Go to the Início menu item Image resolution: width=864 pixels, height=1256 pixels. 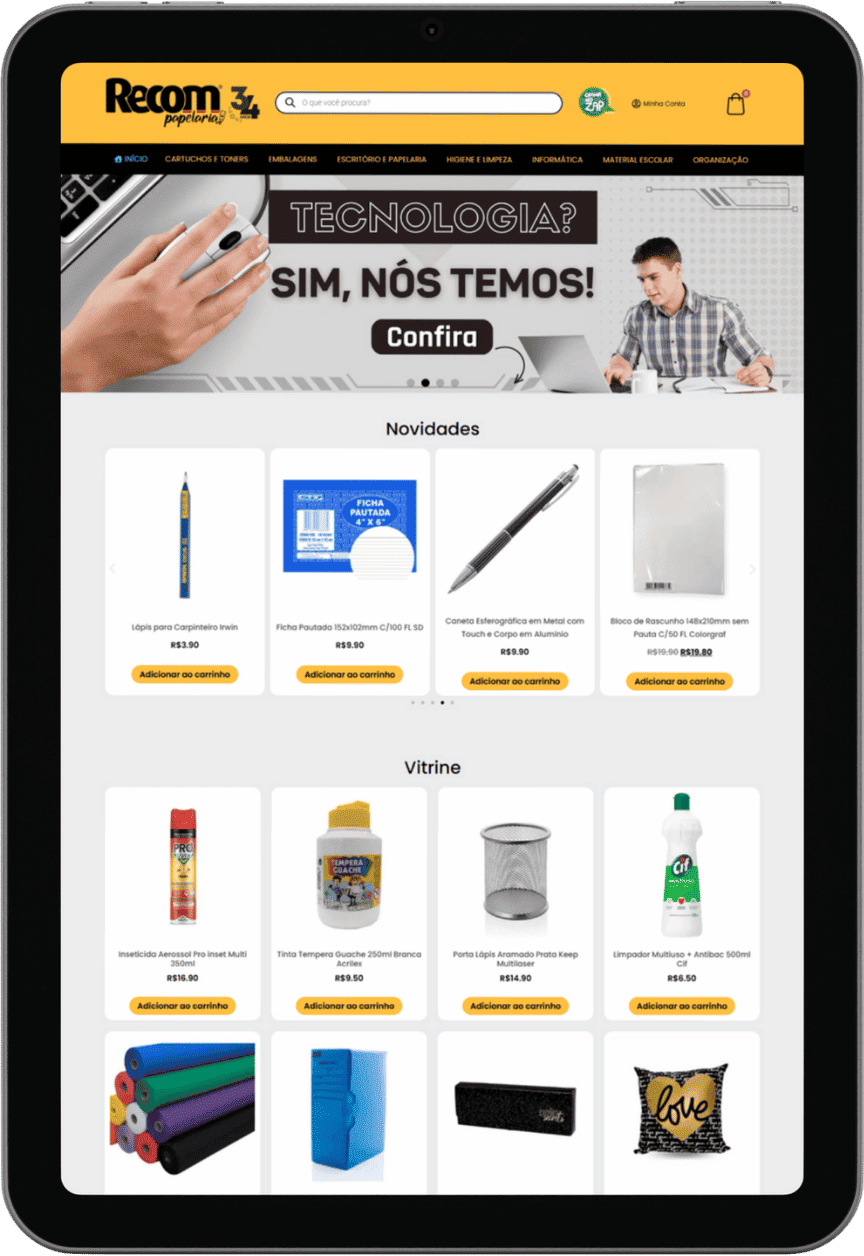click(x=131, y=159)
